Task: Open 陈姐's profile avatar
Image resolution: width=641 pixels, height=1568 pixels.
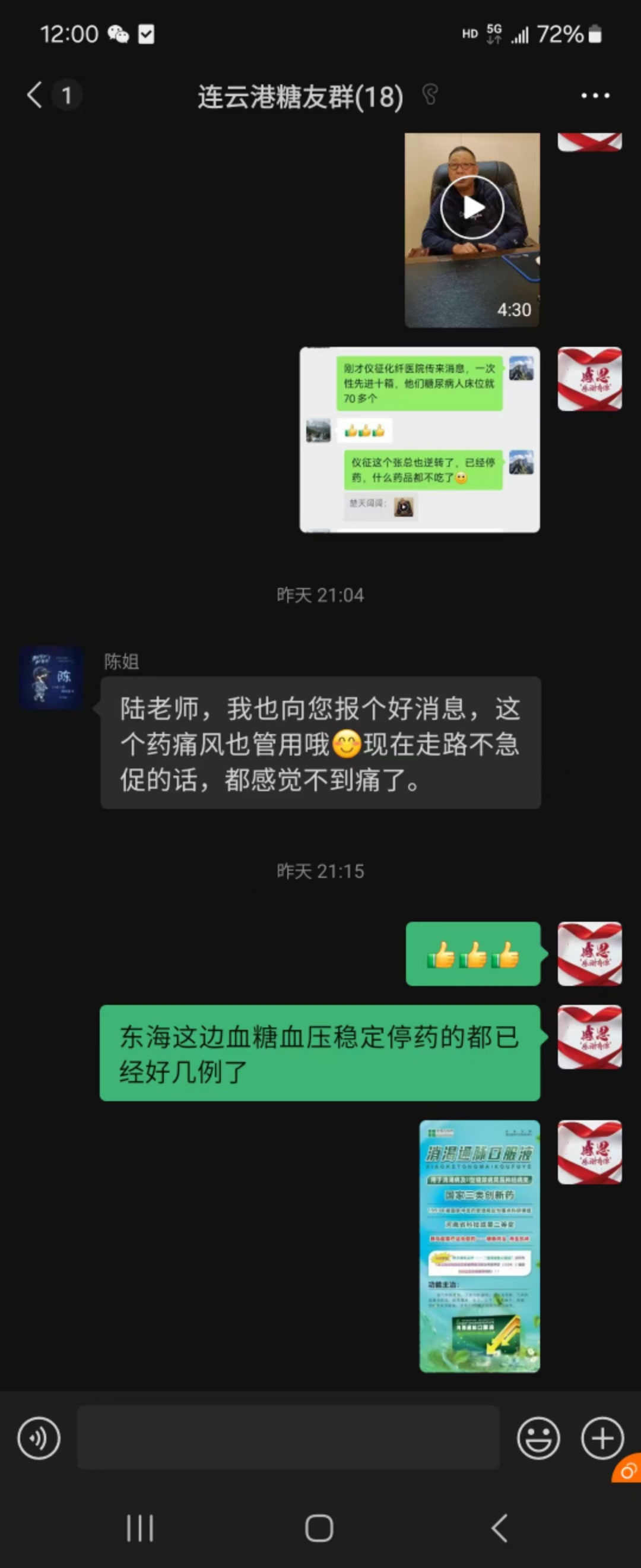Action: (51, 678)
